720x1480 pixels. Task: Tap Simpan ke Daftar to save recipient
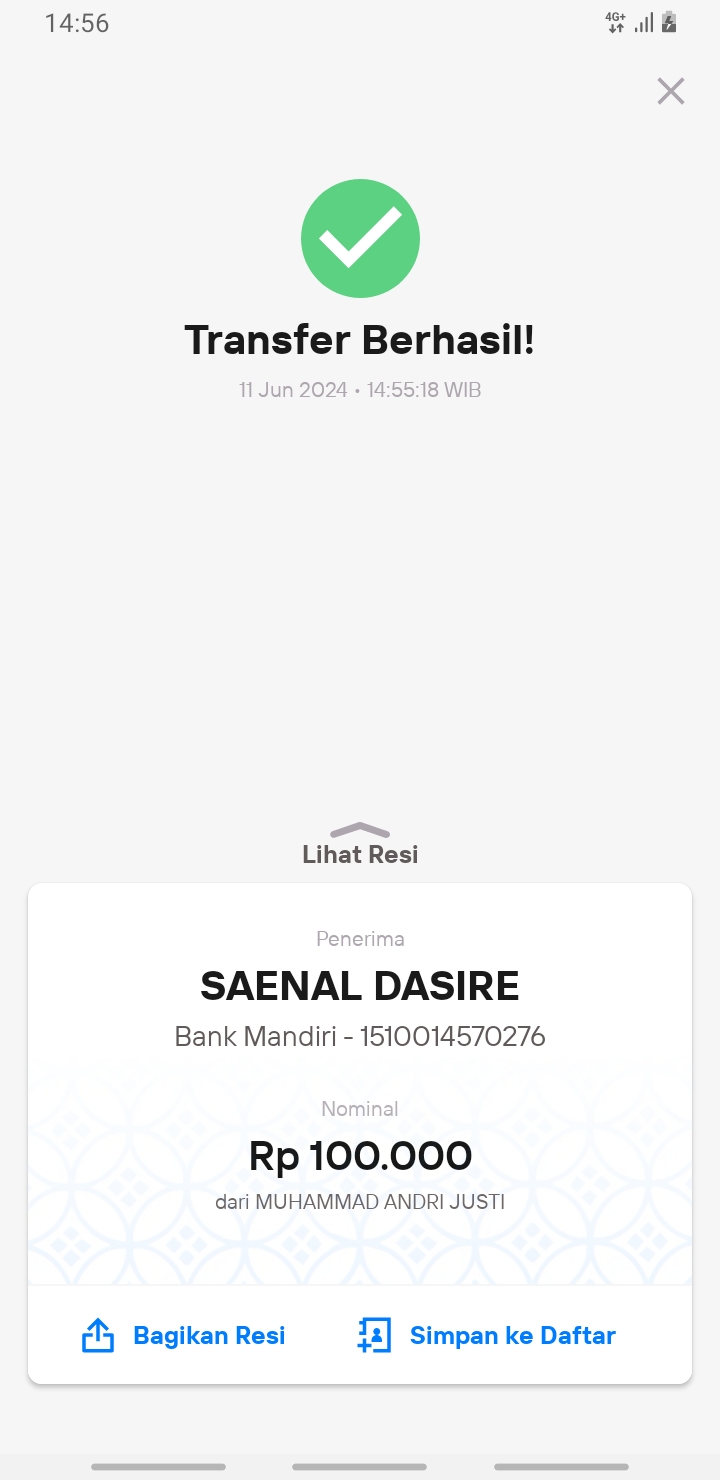coord(486,1335)
